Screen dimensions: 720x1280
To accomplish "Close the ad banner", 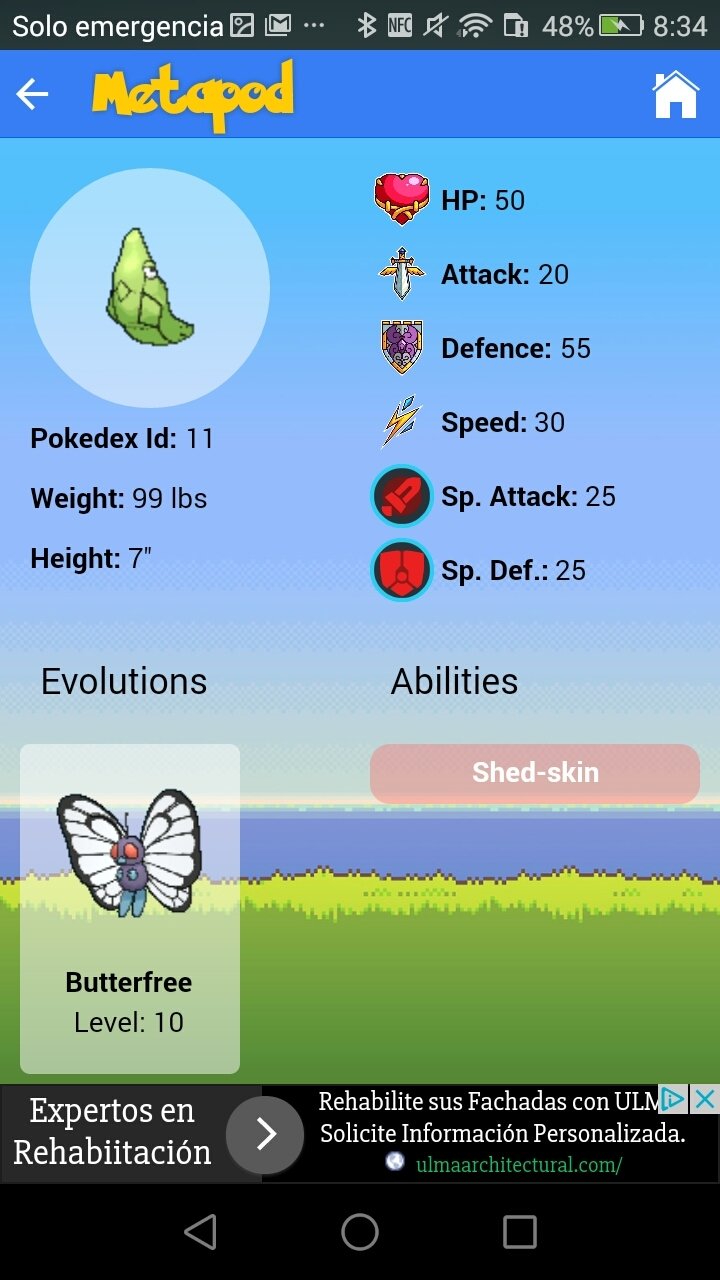I will [x=705, y=1100].
